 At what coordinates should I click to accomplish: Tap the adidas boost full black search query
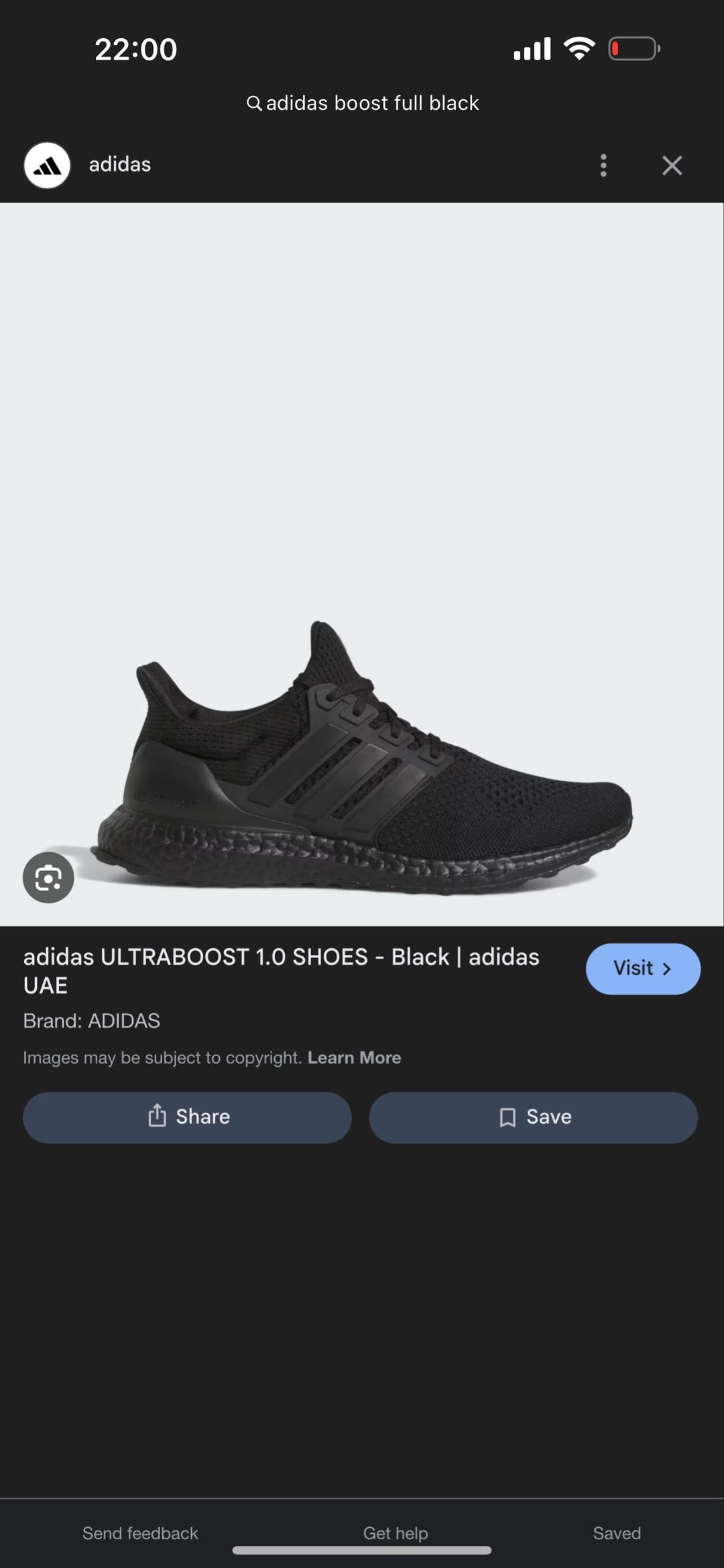click(362, 103)
